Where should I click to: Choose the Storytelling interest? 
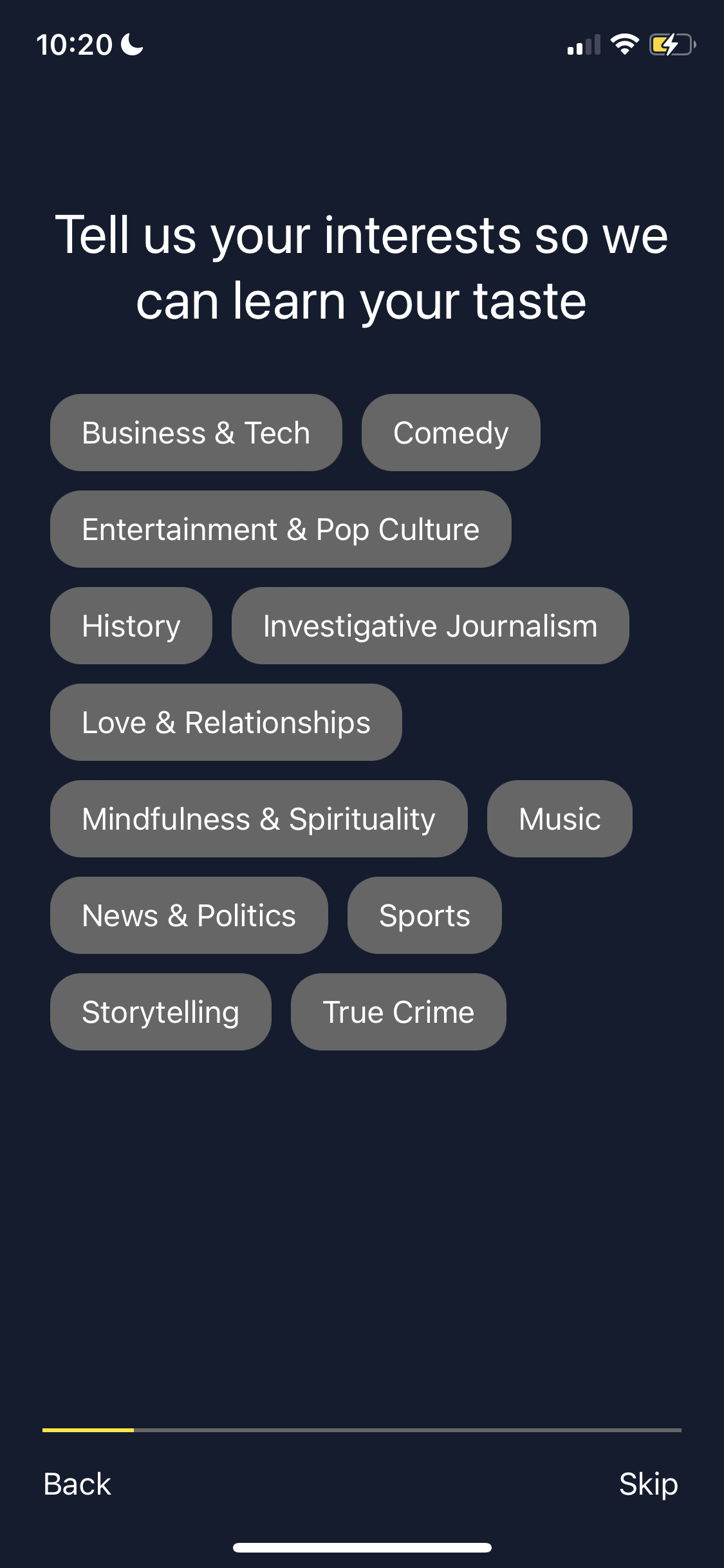pyautogui.click(x=160, y=1011)
